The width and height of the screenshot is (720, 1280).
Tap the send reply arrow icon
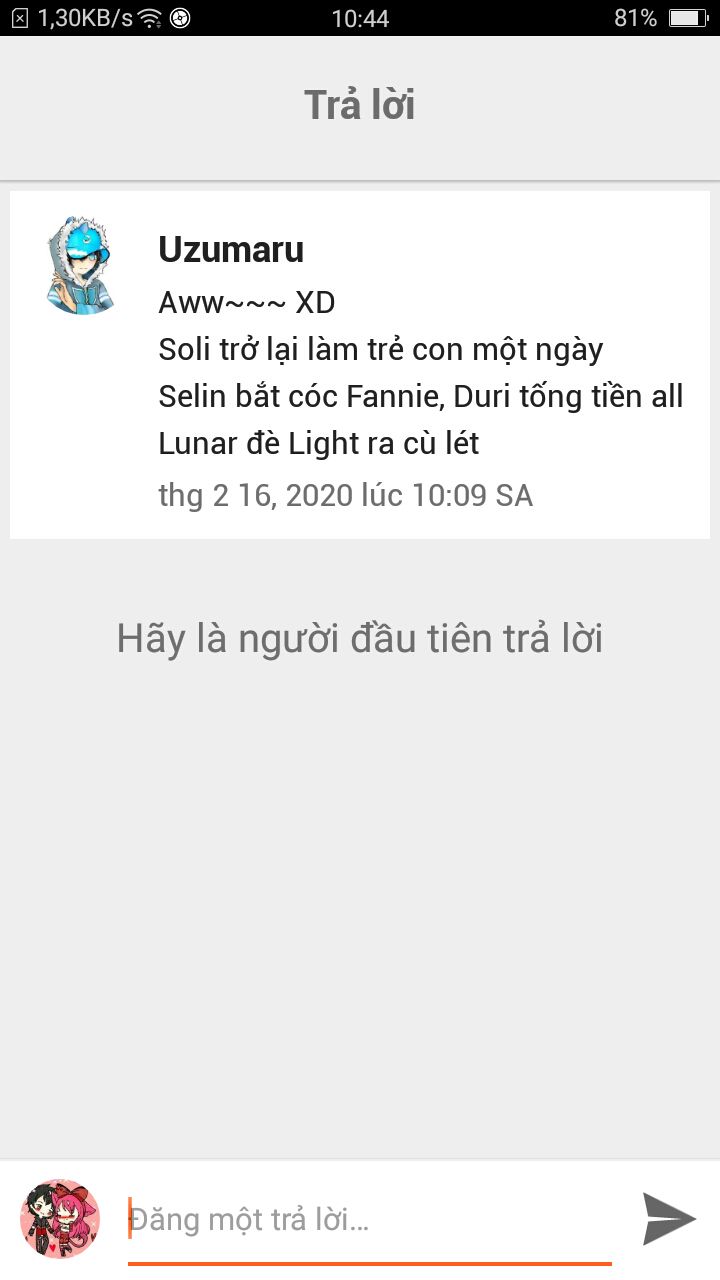point(668,1219)
